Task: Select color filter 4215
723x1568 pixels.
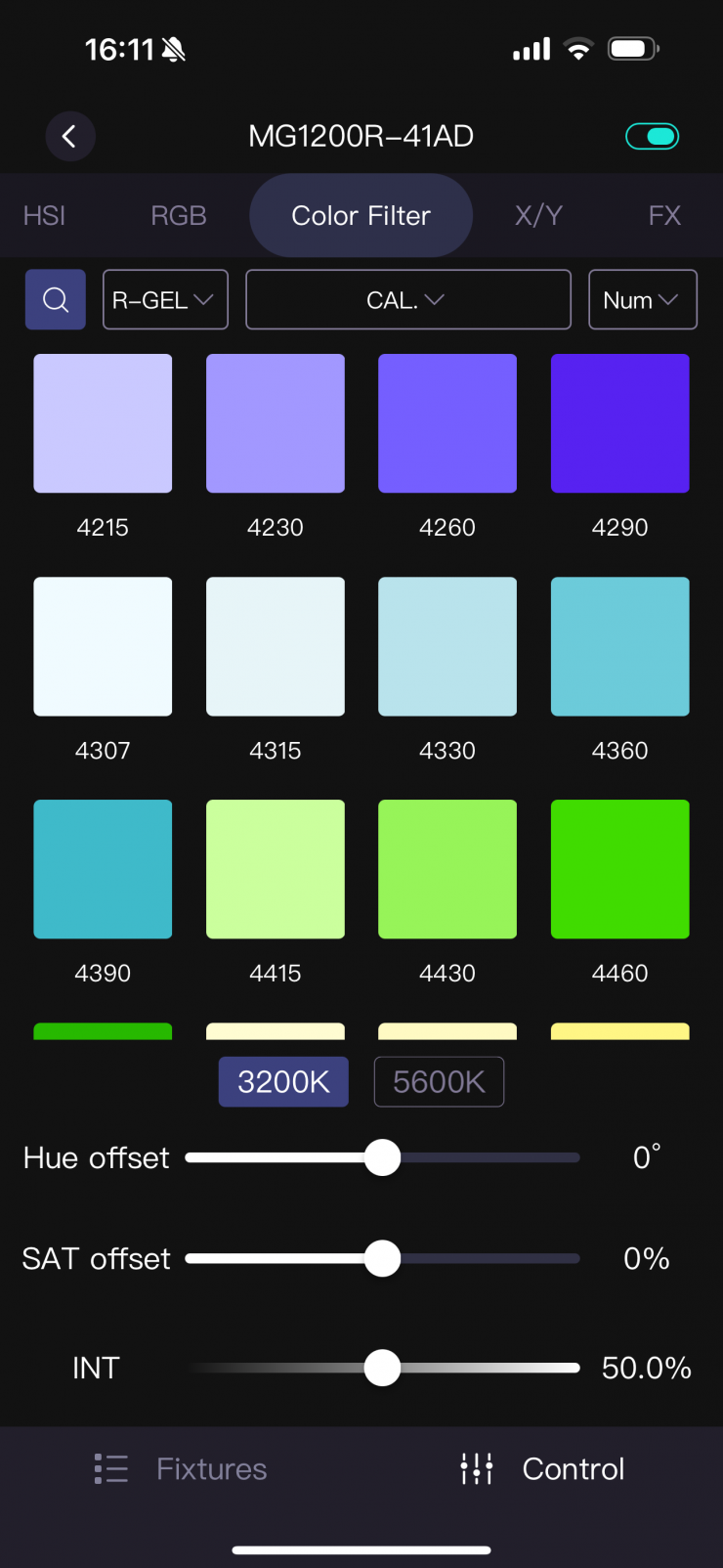Action: tap(103, 423)
